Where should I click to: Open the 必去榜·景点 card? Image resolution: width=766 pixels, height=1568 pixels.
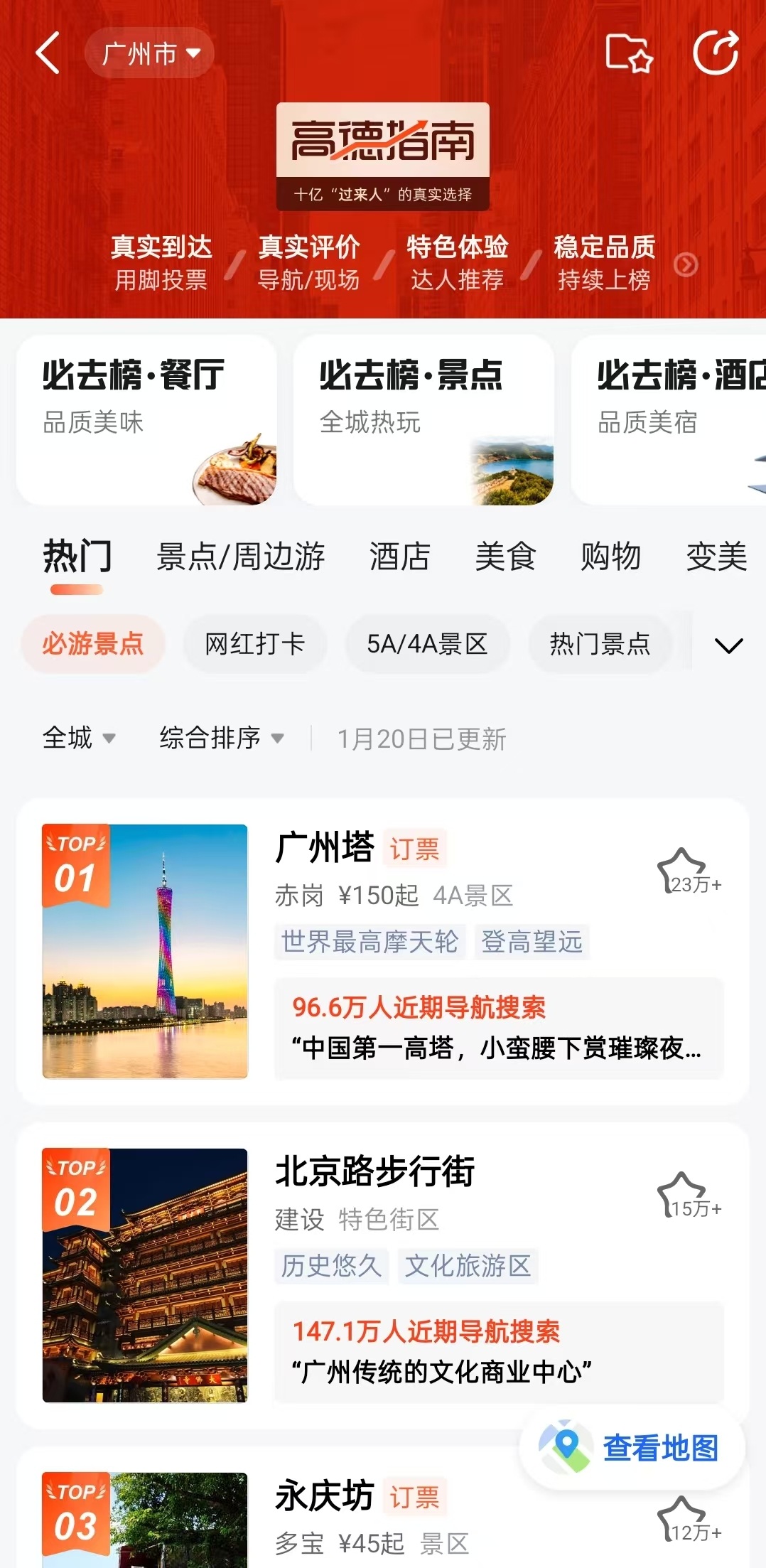[424, 419]
